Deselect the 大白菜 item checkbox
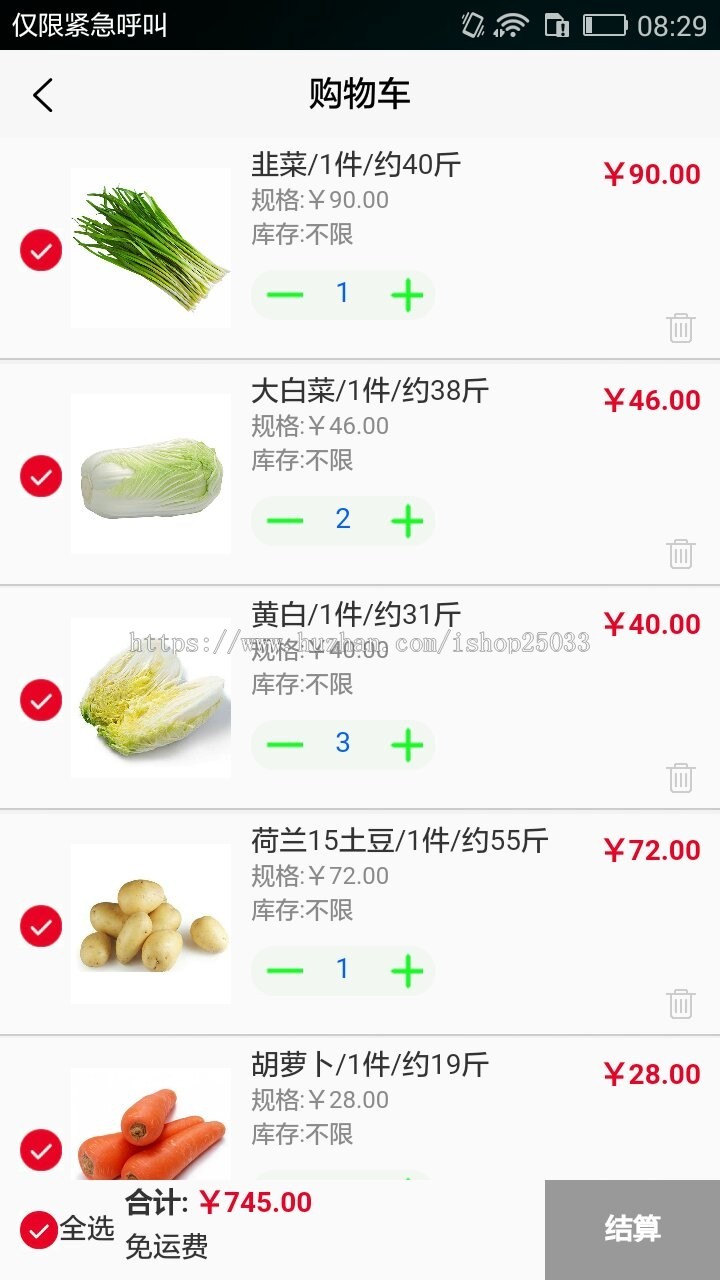 pos(40,475)
